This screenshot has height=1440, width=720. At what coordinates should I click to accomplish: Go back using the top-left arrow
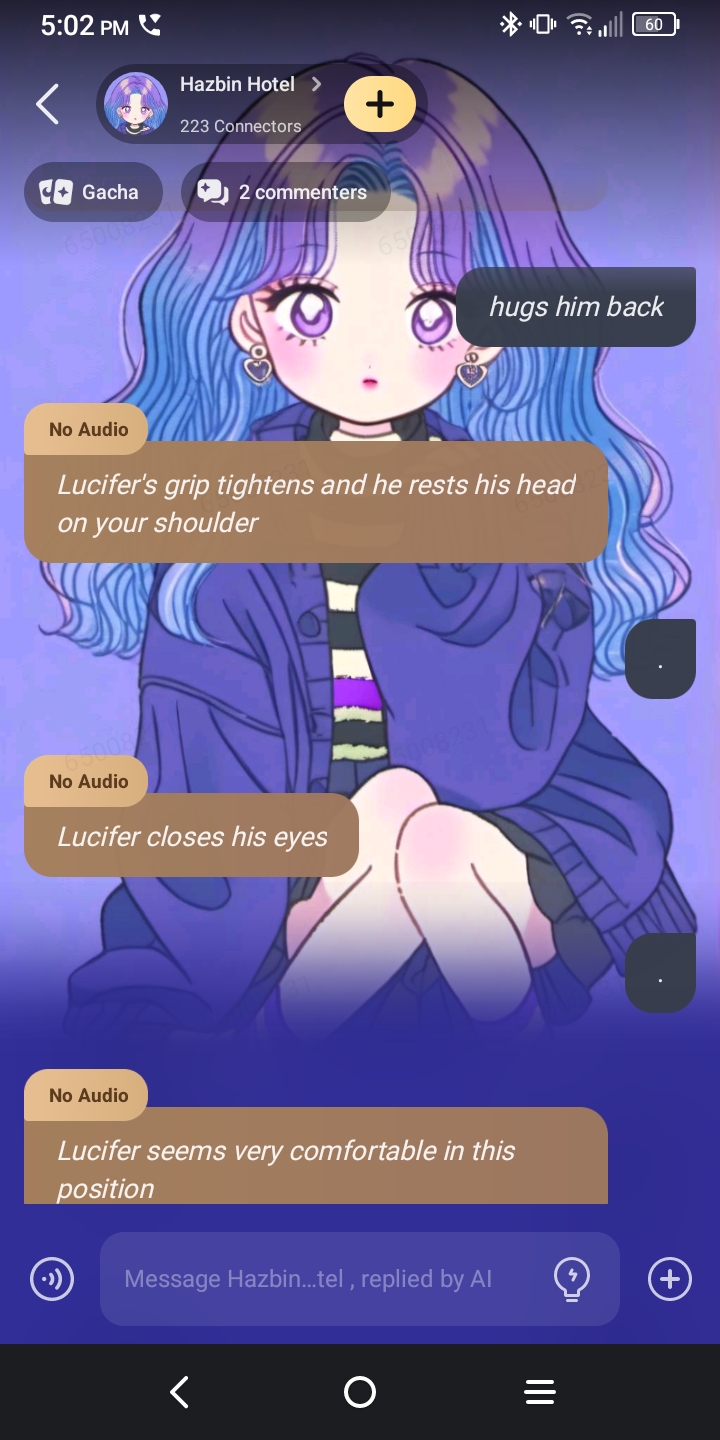(47, 105)
